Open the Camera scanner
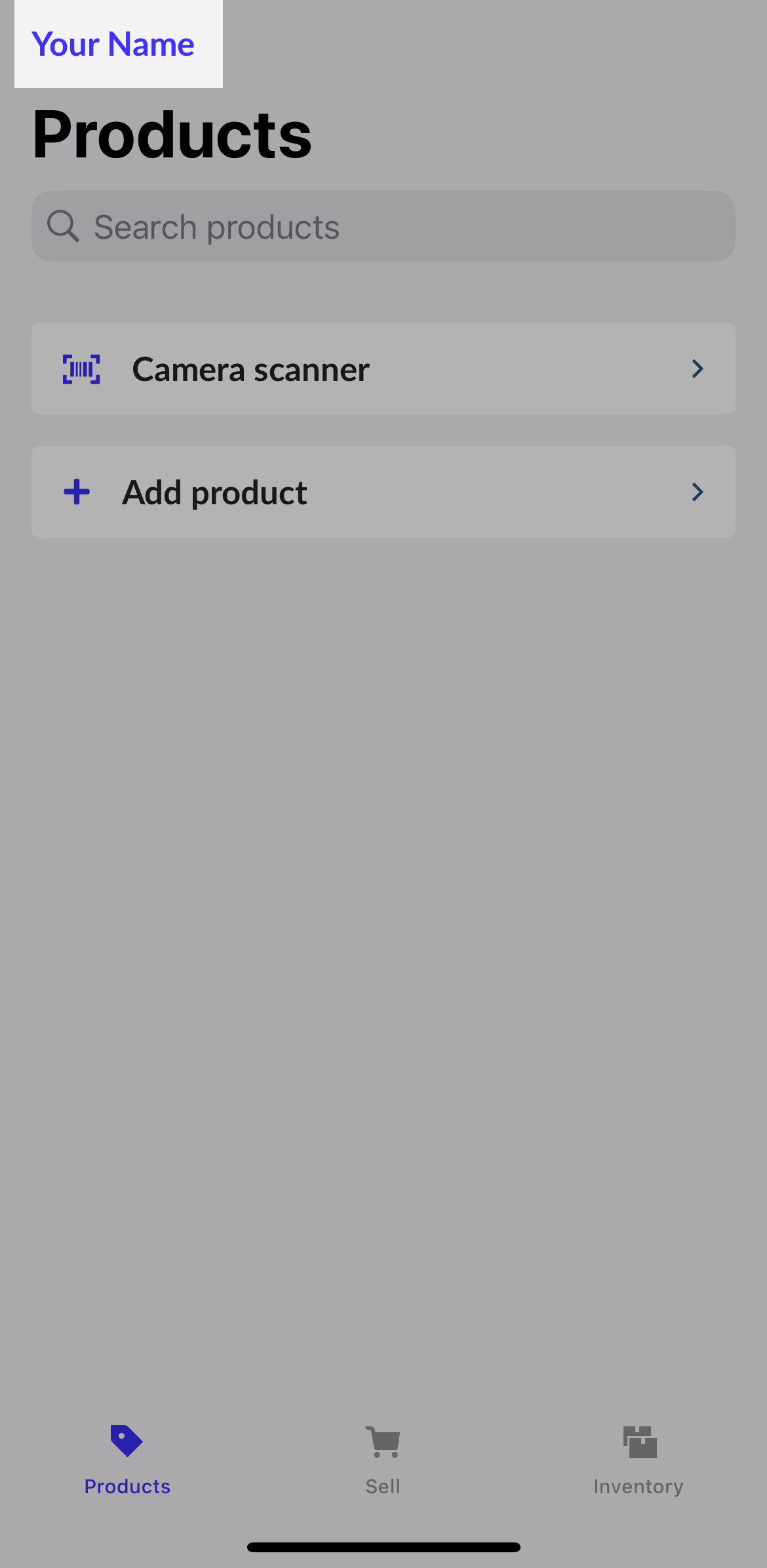 [383, 369]
